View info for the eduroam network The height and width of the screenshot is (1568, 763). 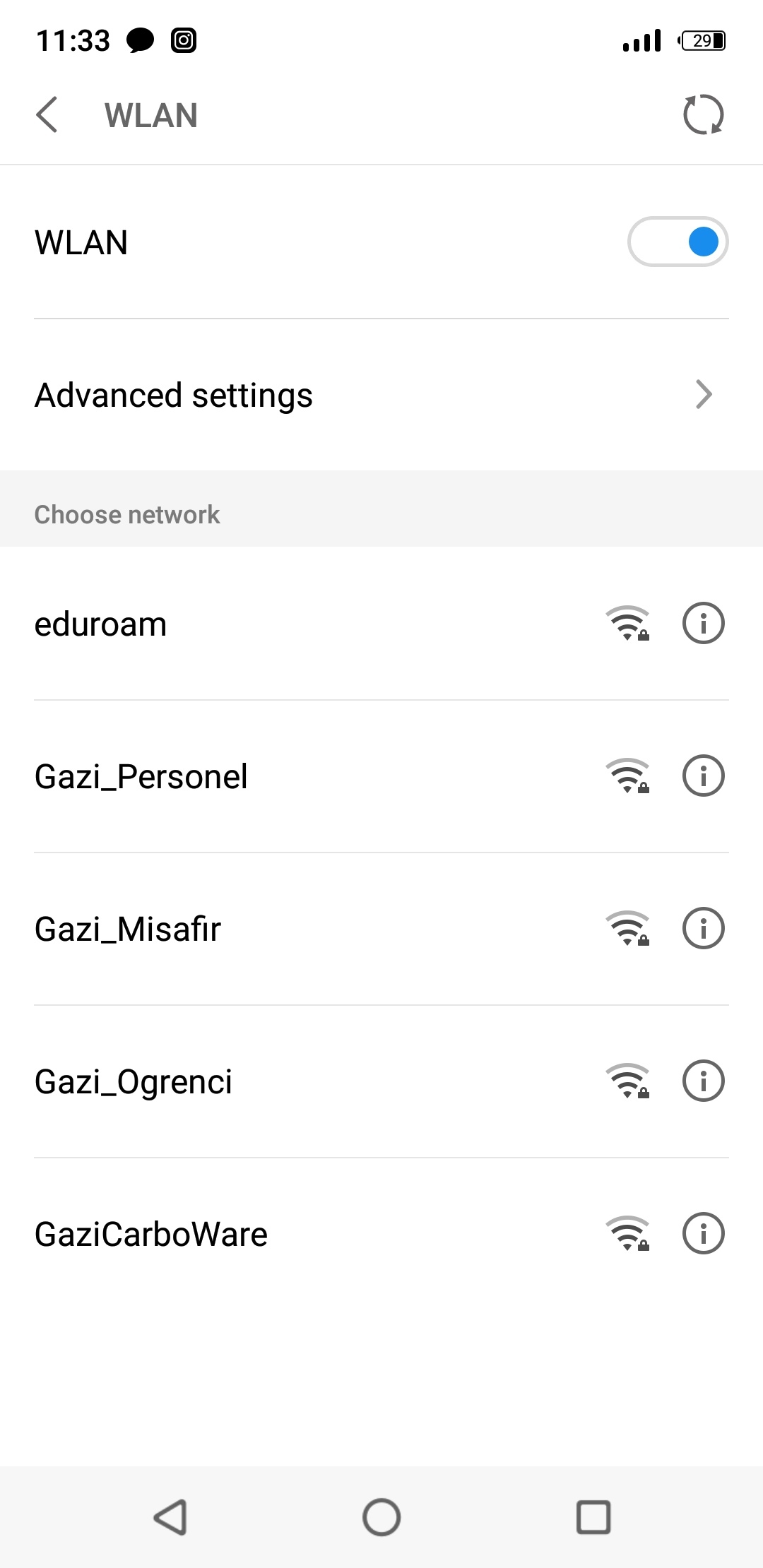[x=703, y=624]
